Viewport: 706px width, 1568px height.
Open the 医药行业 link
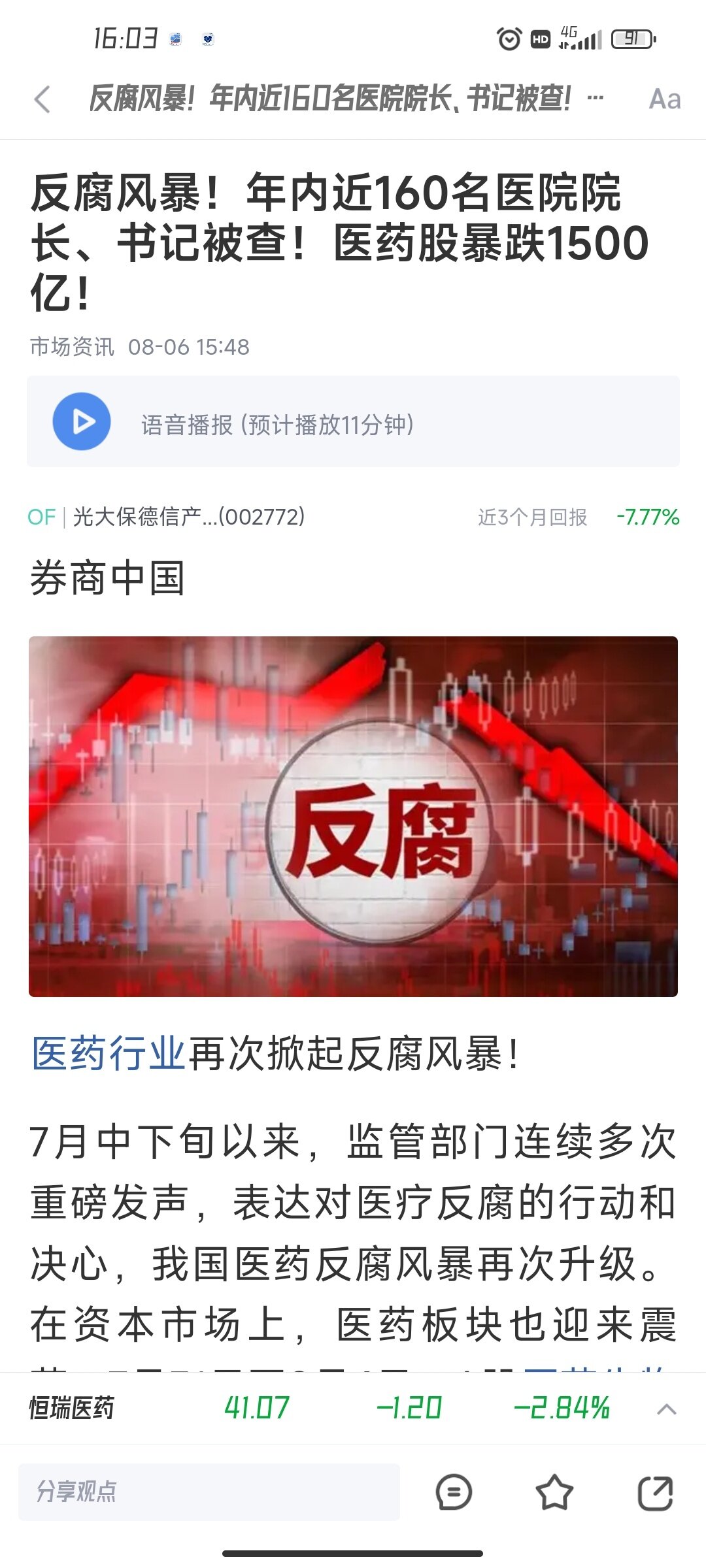109,1054
